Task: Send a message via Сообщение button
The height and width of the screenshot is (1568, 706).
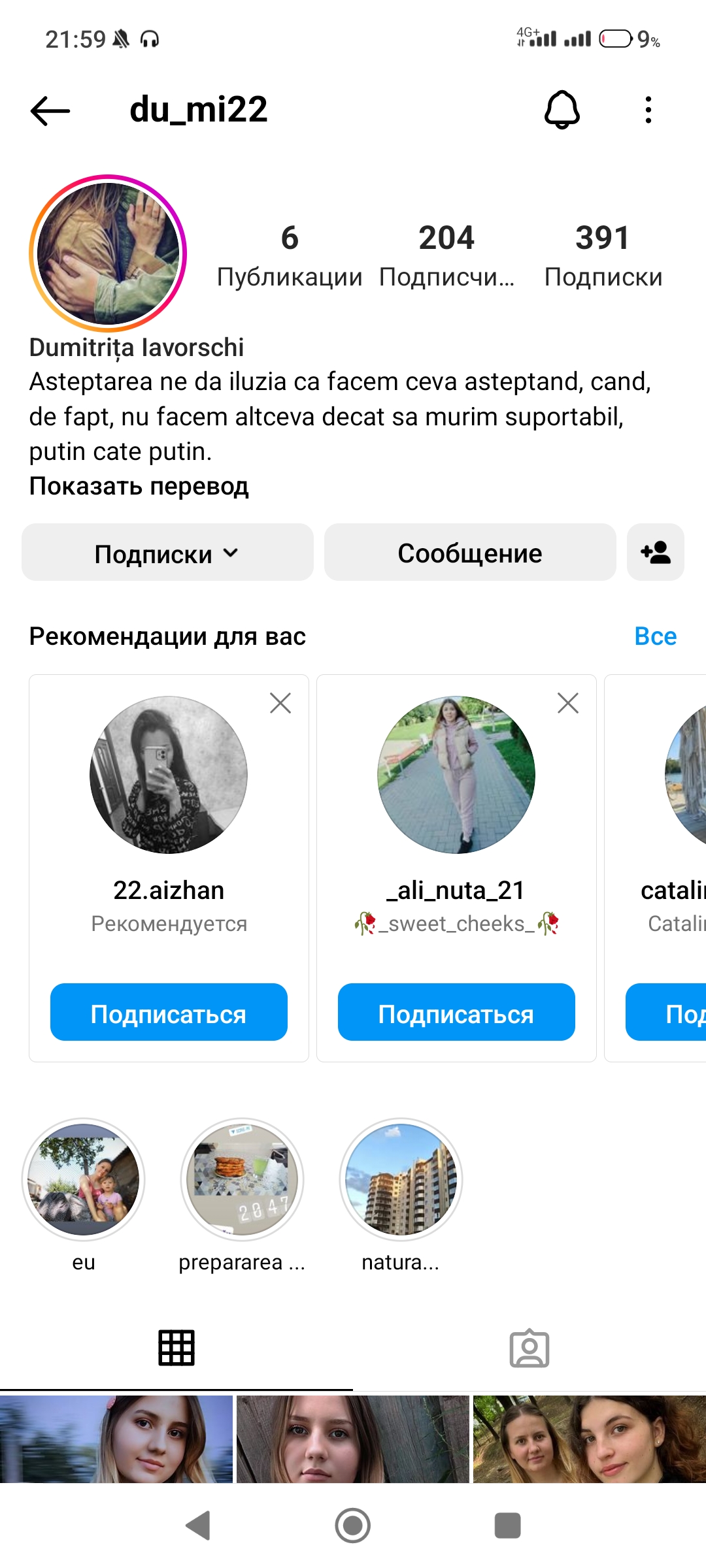Action: coord(470,553)
